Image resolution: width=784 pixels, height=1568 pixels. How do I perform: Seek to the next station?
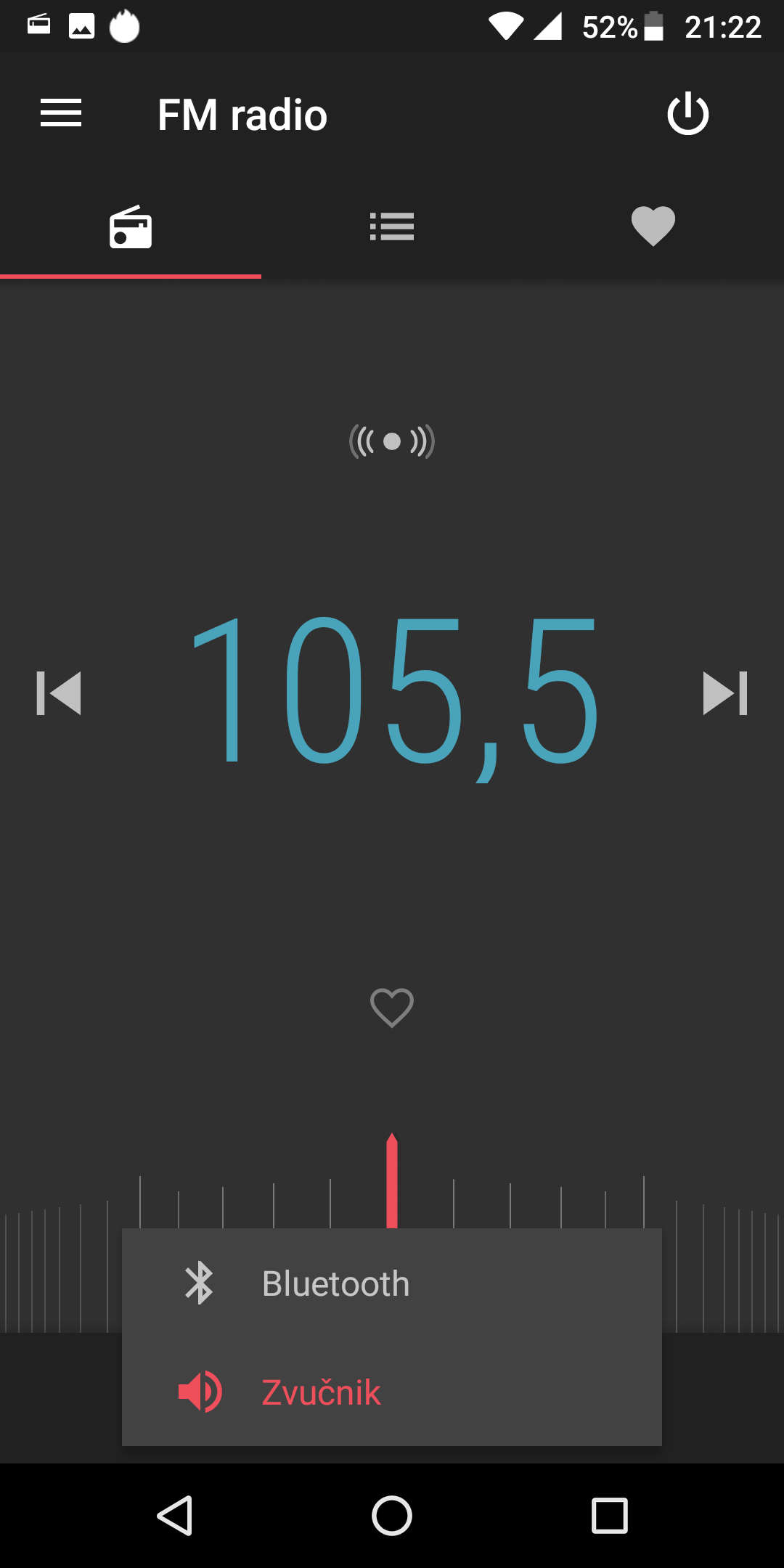coord(725,693)
